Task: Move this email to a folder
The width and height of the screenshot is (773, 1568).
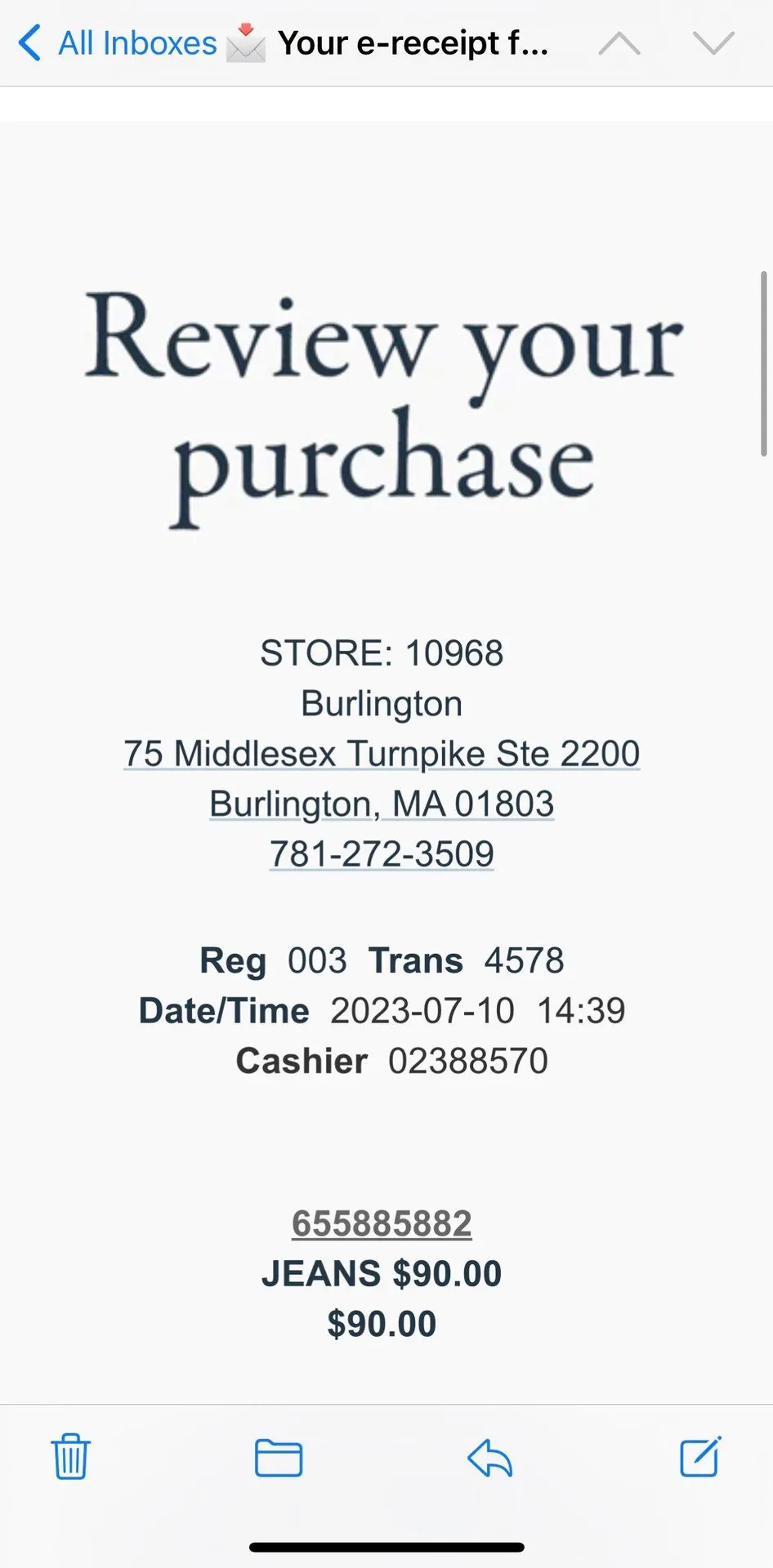Action: 279,1458
